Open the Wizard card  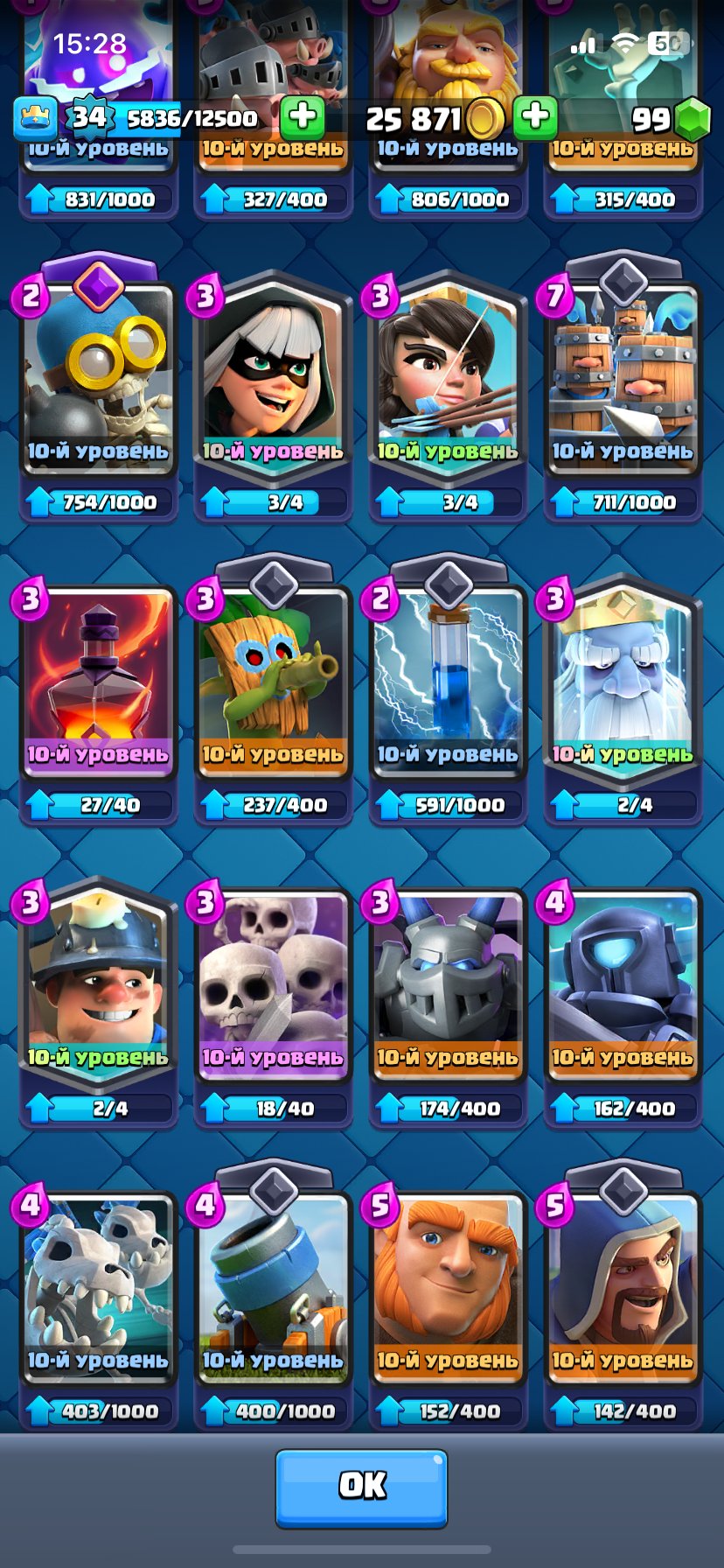(623, 1286)
